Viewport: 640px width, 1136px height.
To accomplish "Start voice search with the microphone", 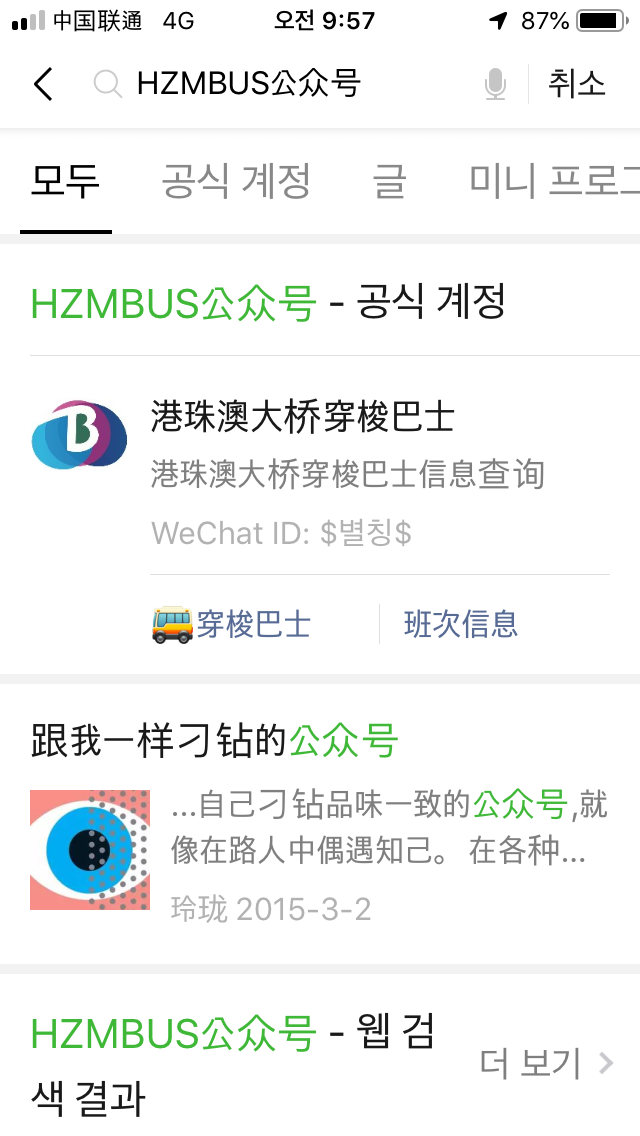I will click(495, 85).
